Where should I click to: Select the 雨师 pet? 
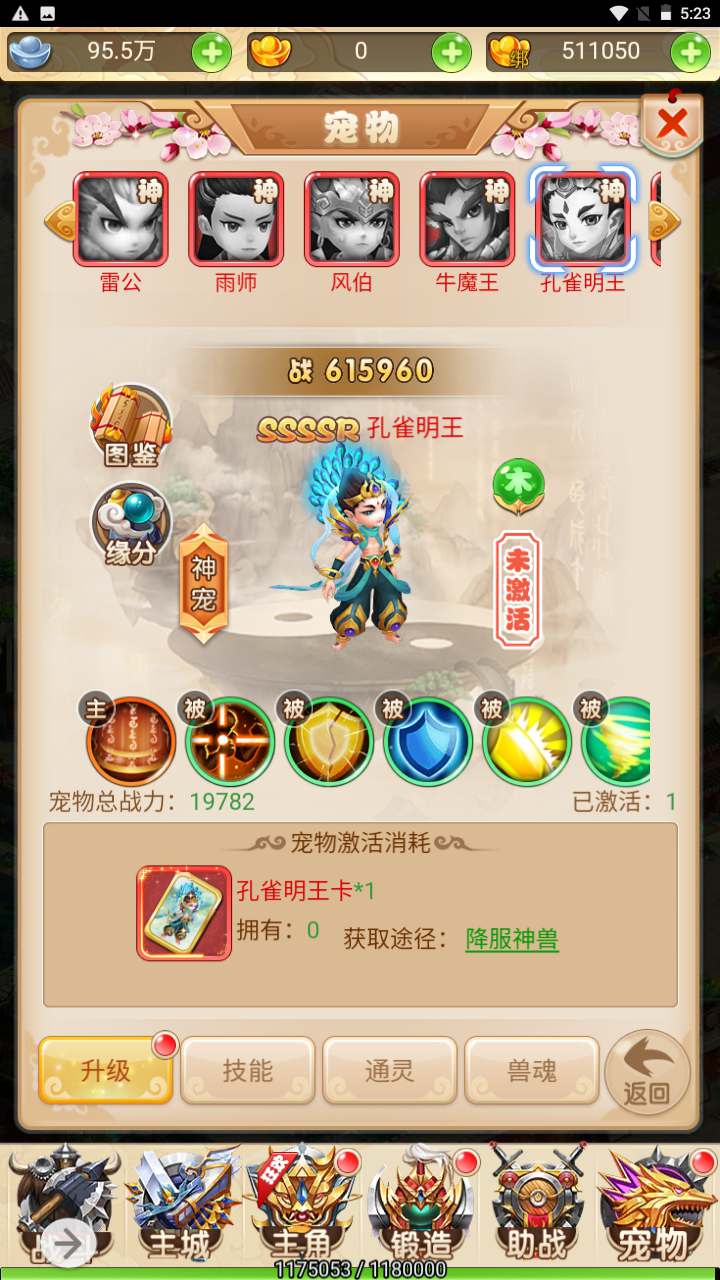coord(236,219)
